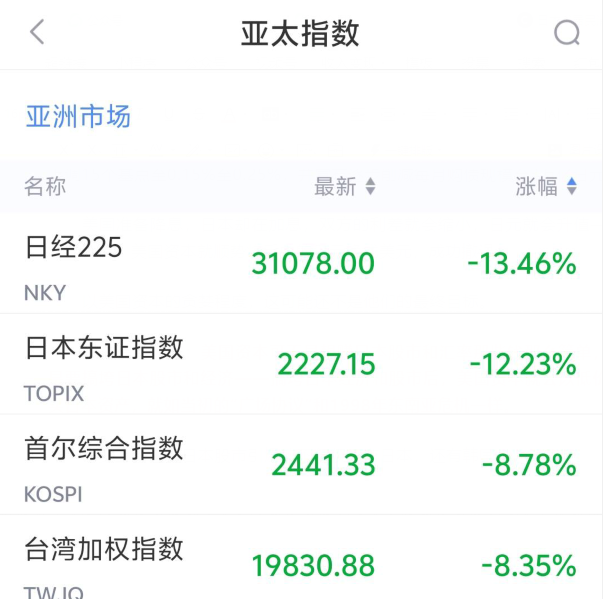Screen dimensions: 603x599
Task: Check the 台湾加权指数 row
Action: tap(300, 564)
